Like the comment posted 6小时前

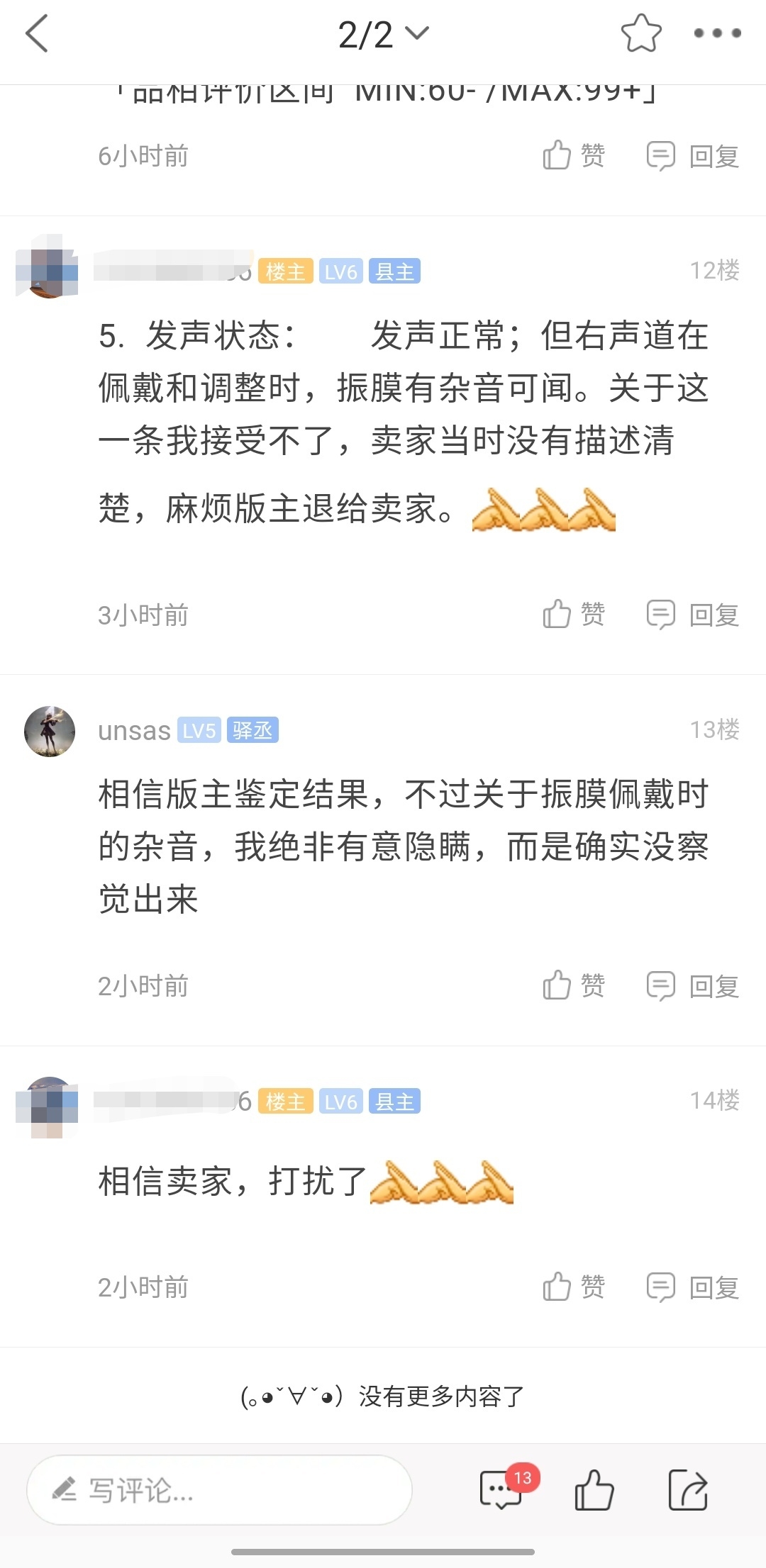pyautogui.click(x=573, y=155)
